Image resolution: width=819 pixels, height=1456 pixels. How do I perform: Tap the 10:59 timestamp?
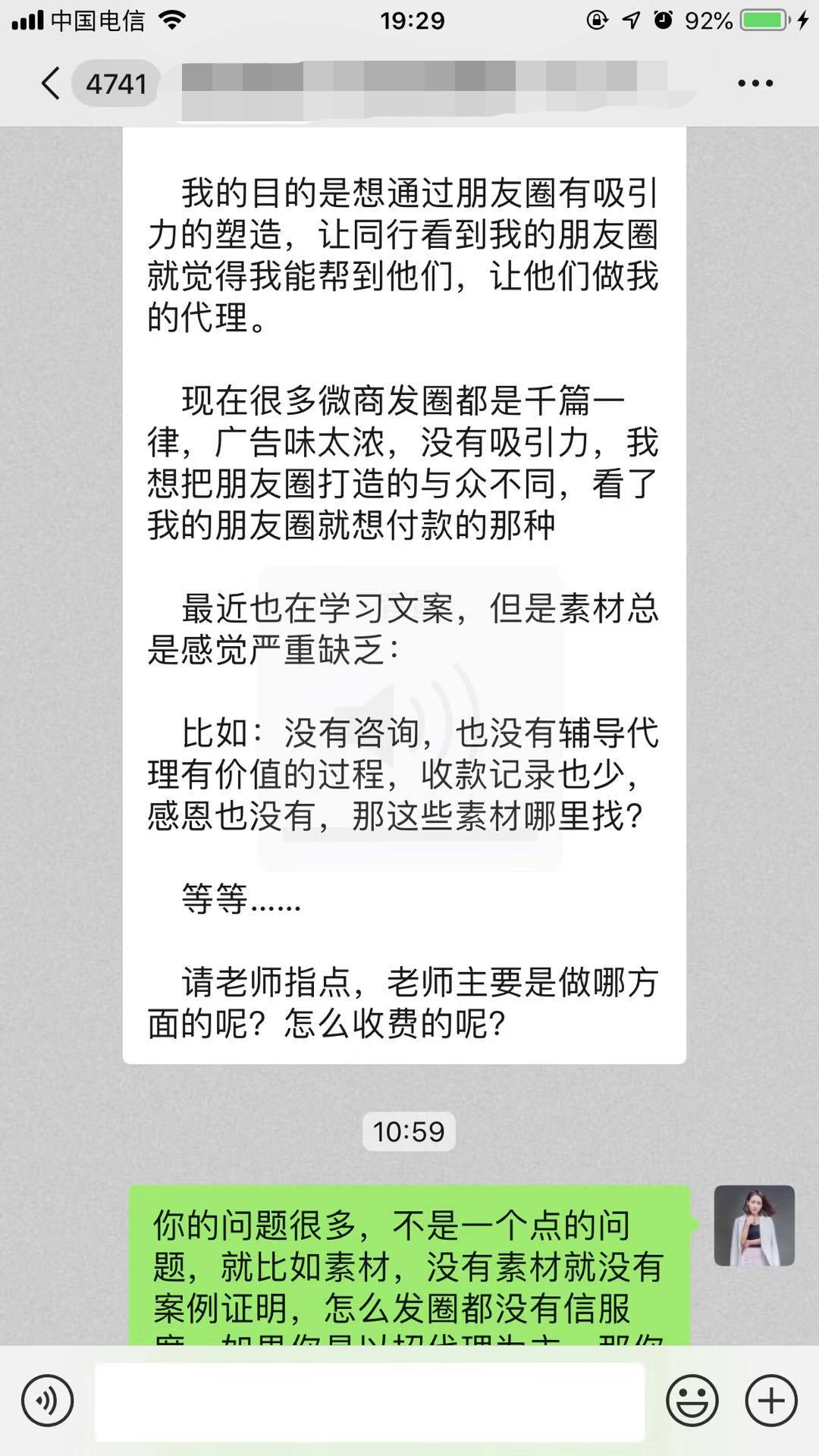pyautogui.click(x=409, y=1131)
